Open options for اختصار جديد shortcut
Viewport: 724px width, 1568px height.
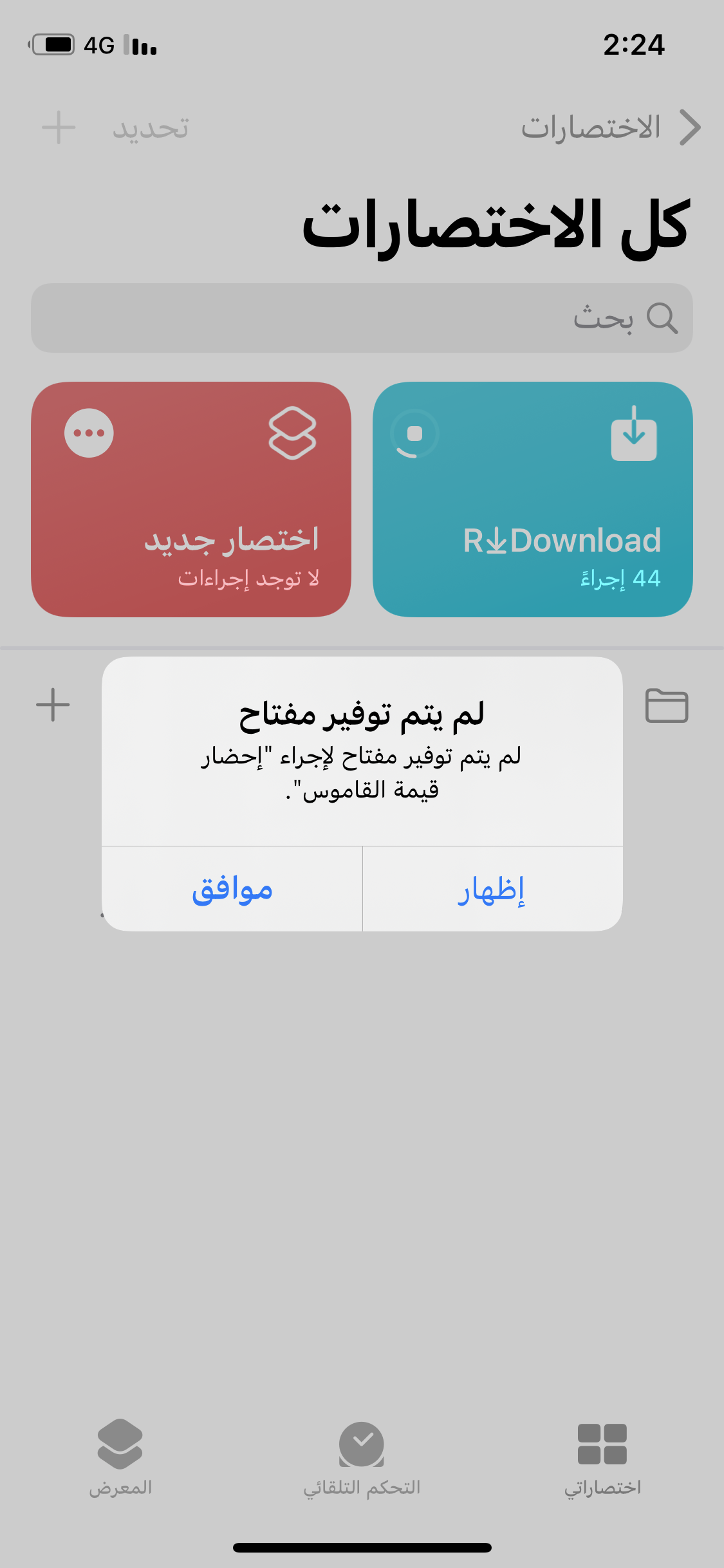point(89,433)
